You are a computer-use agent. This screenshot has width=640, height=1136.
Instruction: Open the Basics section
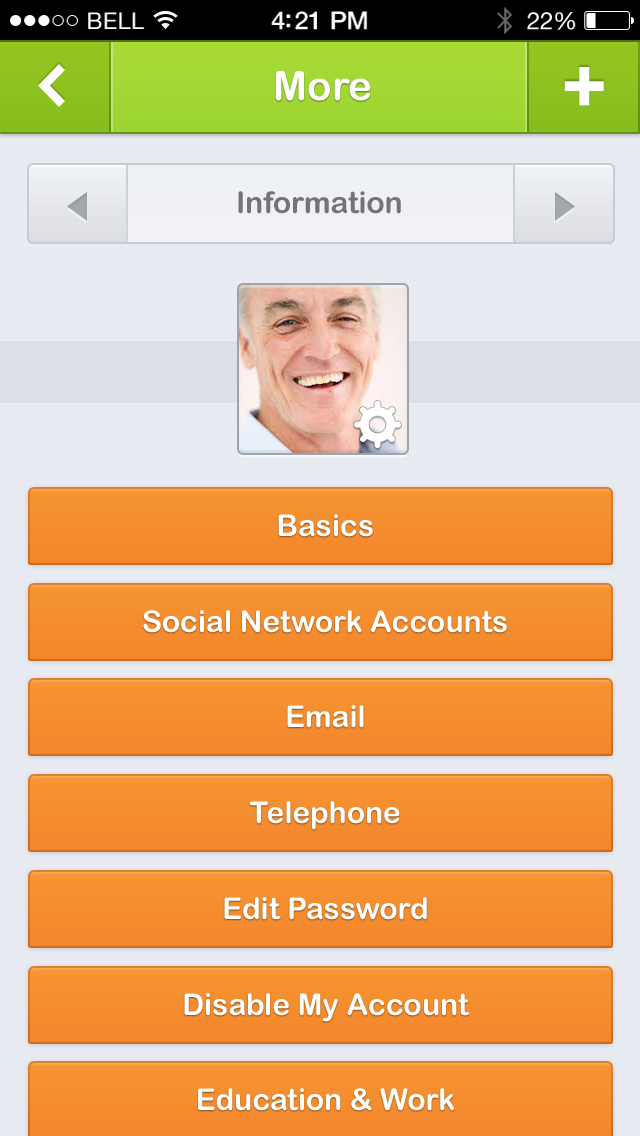(x=320, y=526)
